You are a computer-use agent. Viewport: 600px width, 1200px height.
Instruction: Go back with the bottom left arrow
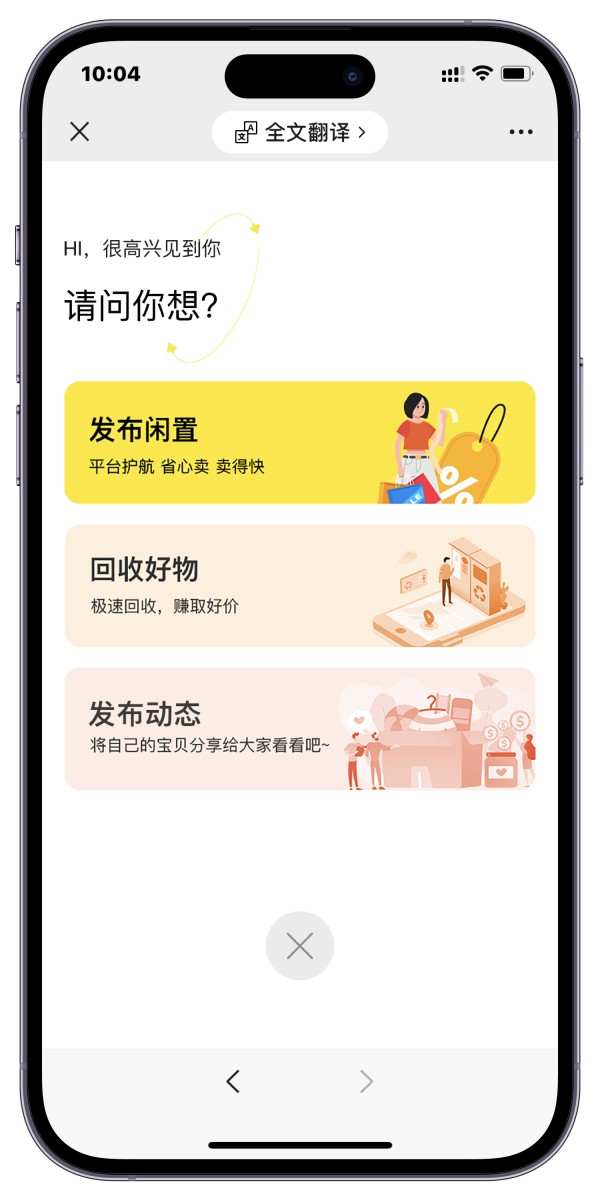[x=233, y=1081]
